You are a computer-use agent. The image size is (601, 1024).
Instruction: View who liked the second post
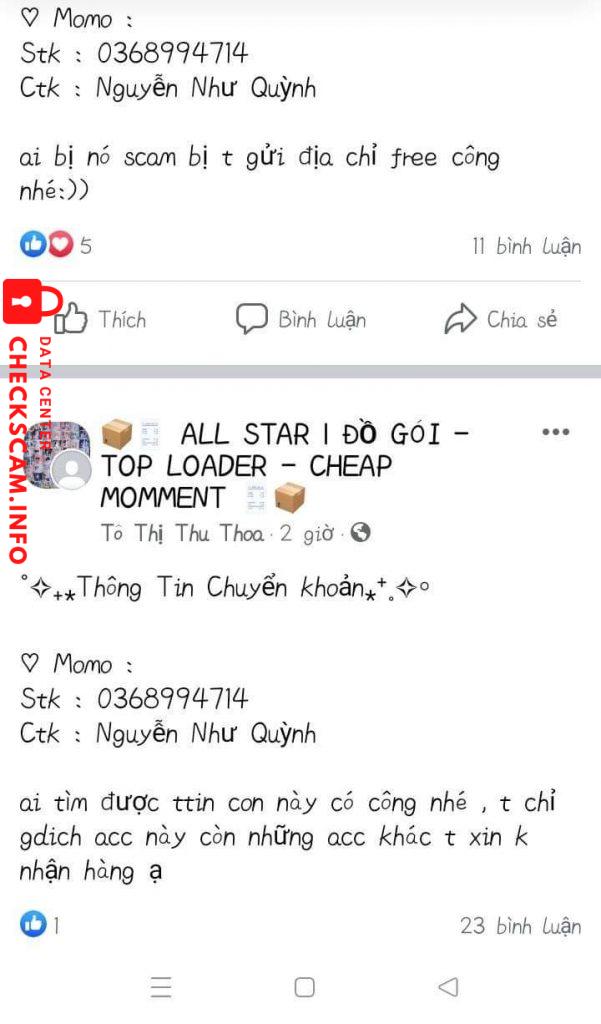38,926
